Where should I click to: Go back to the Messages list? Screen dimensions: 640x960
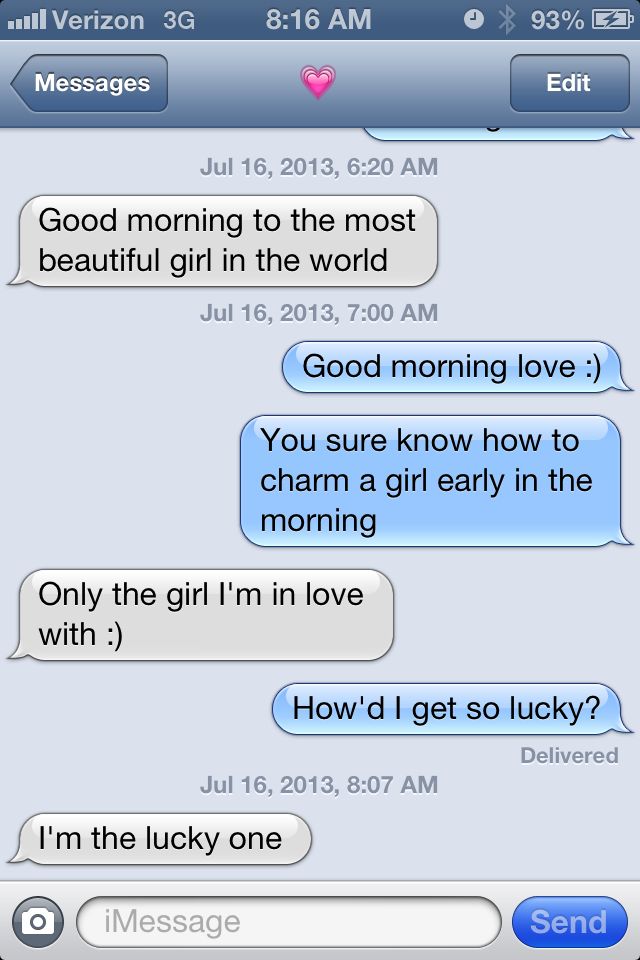click(x=90, y=84)
